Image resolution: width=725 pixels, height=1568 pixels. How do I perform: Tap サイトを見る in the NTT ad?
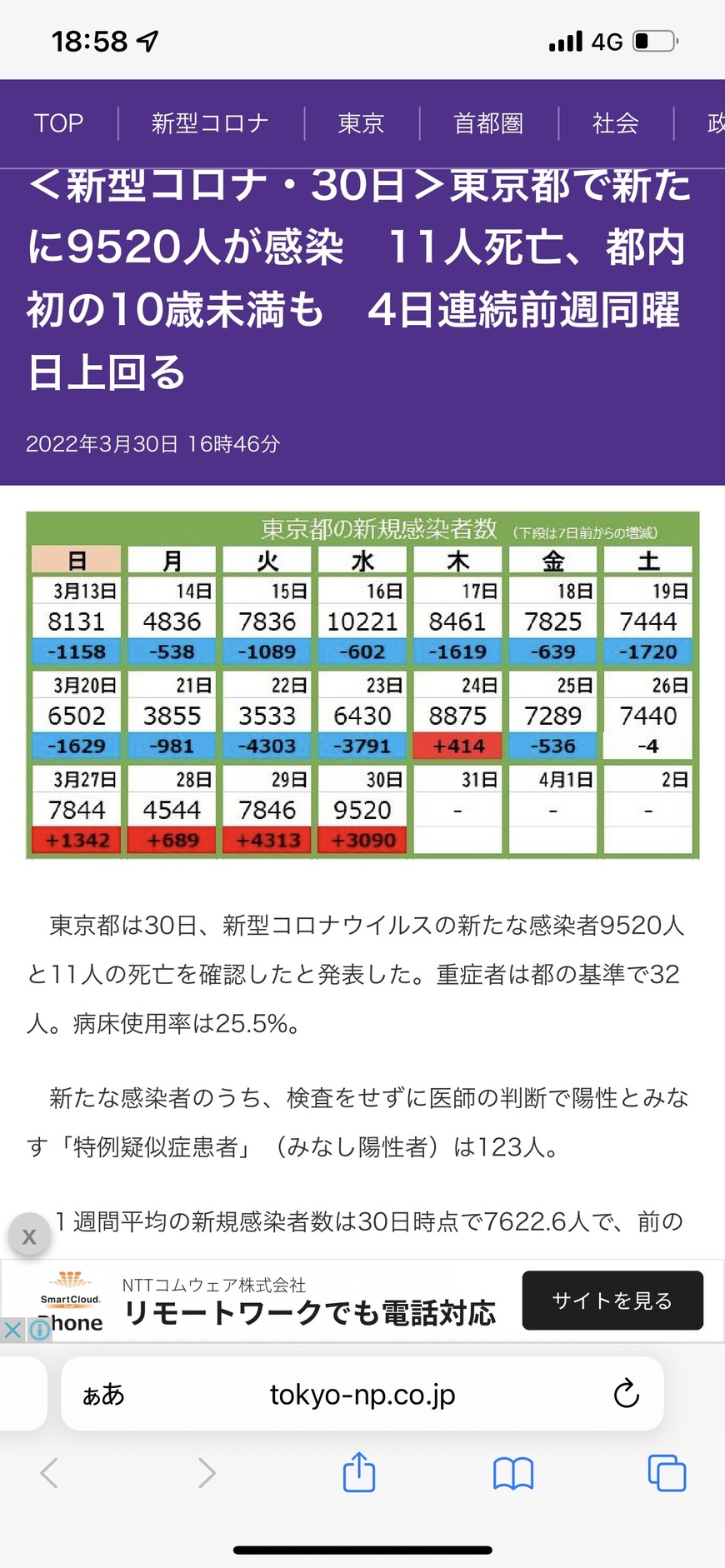[612, 1301]
